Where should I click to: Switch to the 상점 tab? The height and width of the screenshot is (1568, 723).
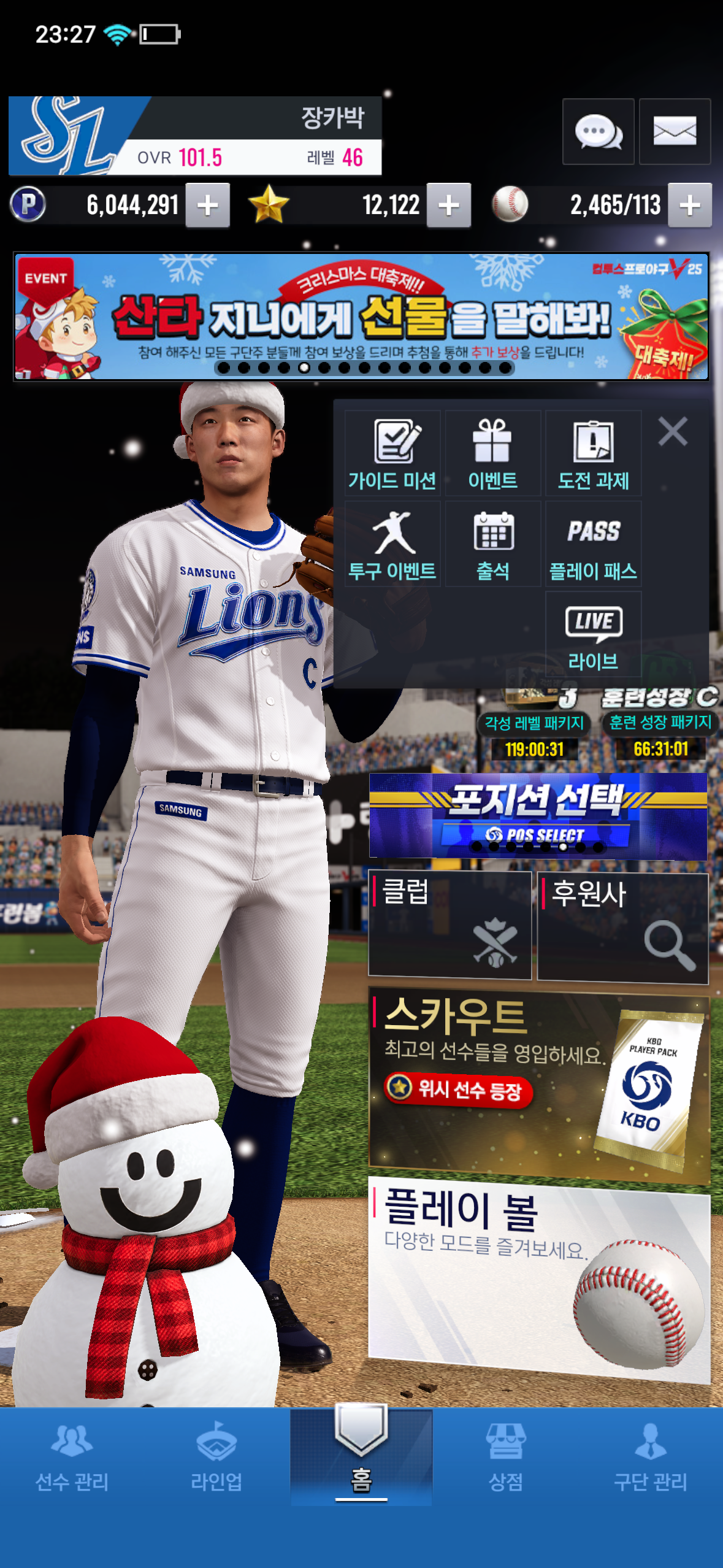pyautogui.click(x=505, y=1456)
